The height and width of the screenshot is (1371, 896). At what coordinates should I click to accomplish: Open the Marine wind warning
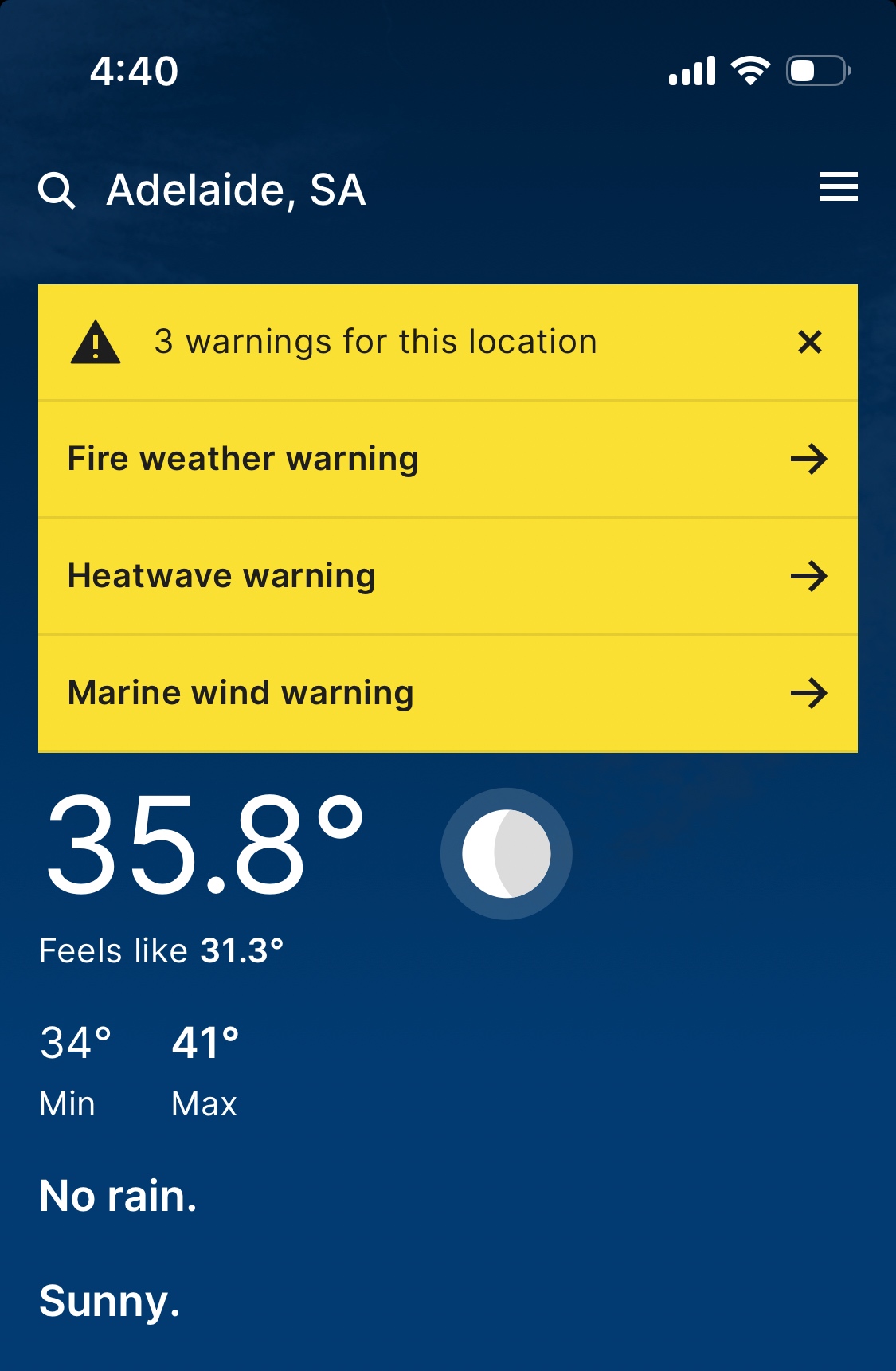click(448, 693)
